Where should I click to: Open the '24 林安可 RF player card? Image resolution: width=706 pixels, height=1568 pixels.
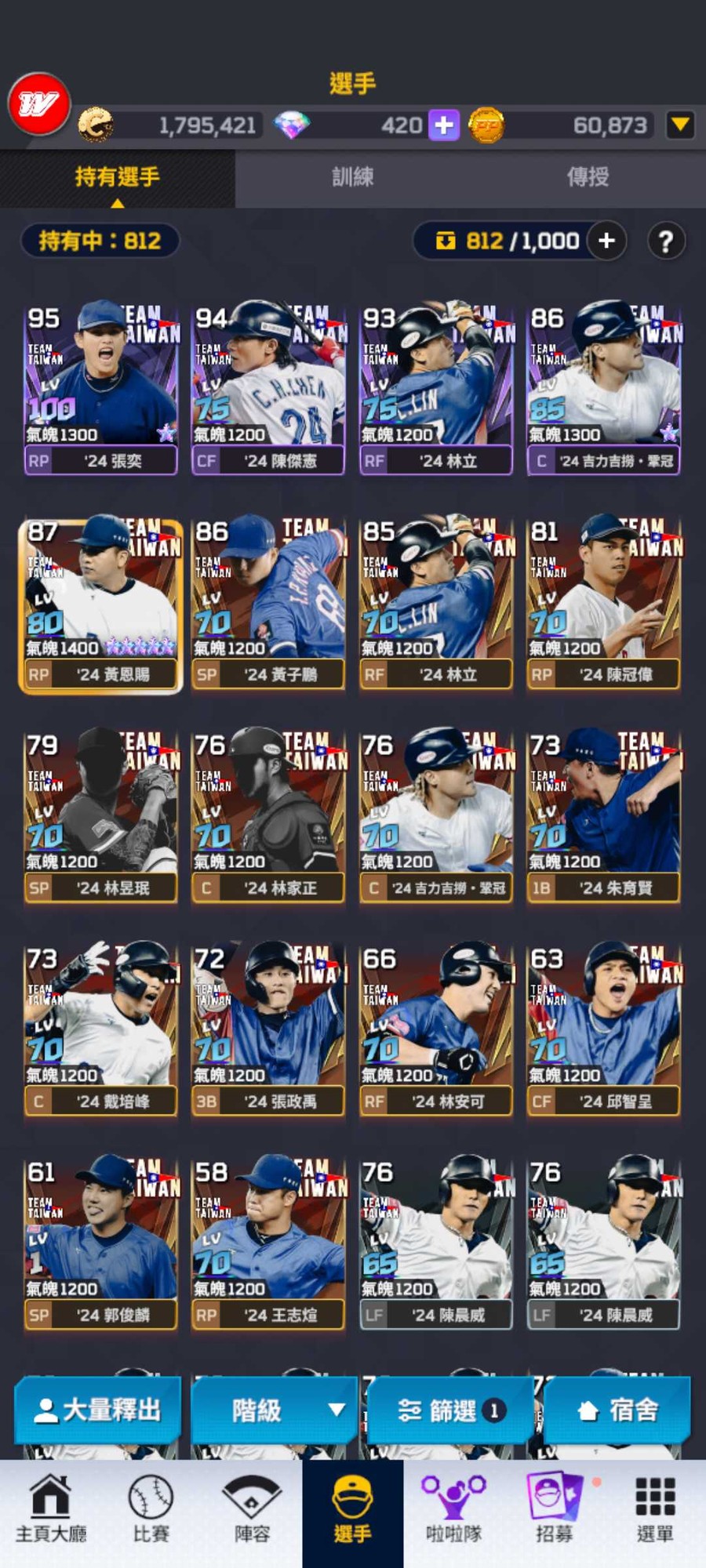point(436,1029)
